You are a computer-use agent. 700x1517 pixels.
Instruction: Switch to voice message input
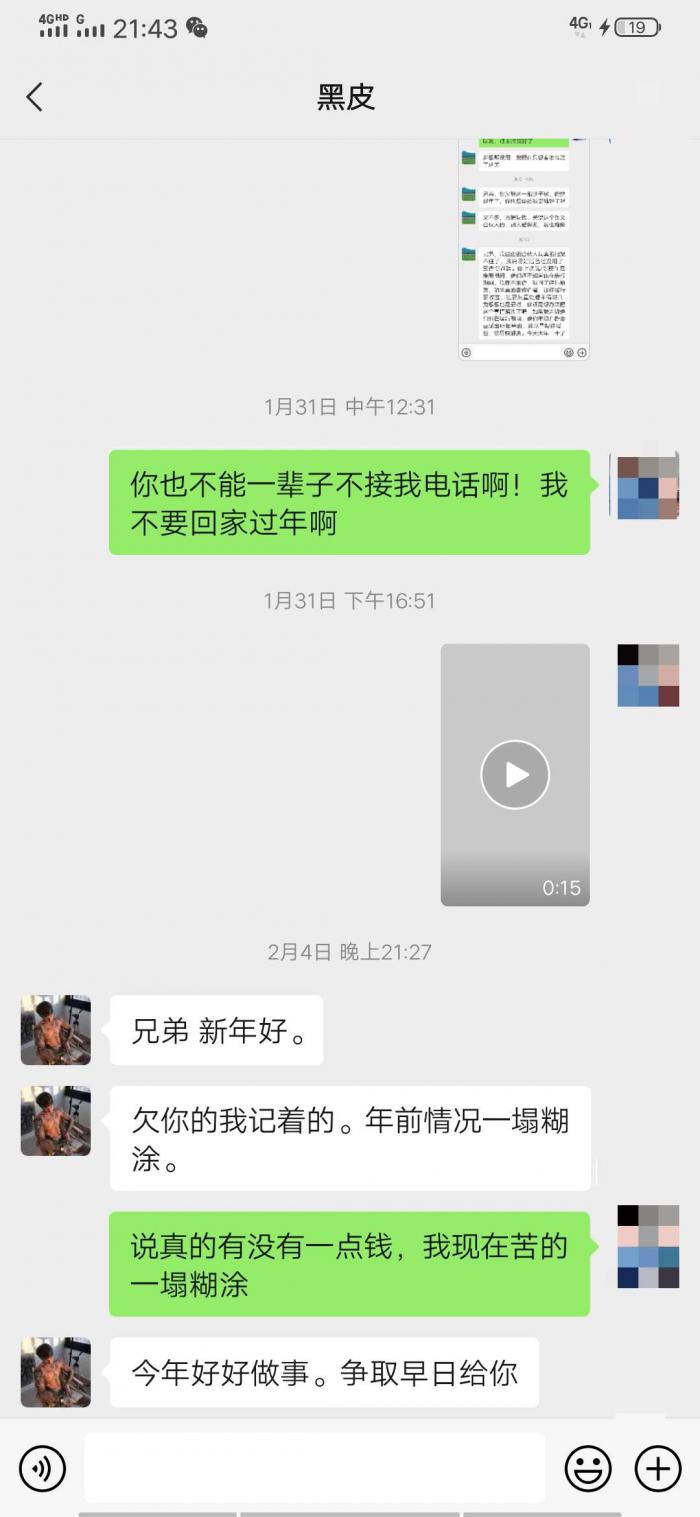tap(42, 1468)
